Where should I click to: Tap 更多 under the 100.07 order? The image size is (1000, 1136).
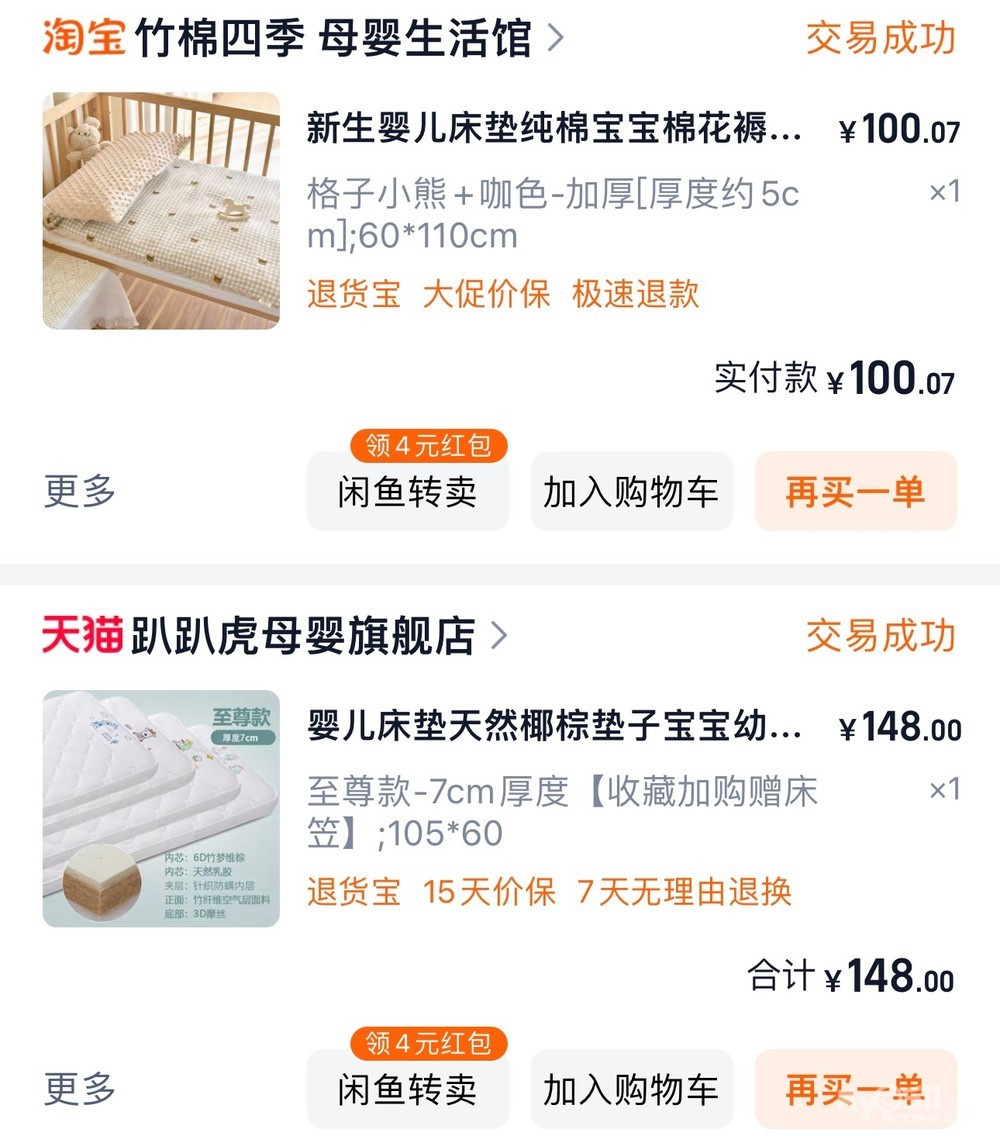tap(80, 491)
